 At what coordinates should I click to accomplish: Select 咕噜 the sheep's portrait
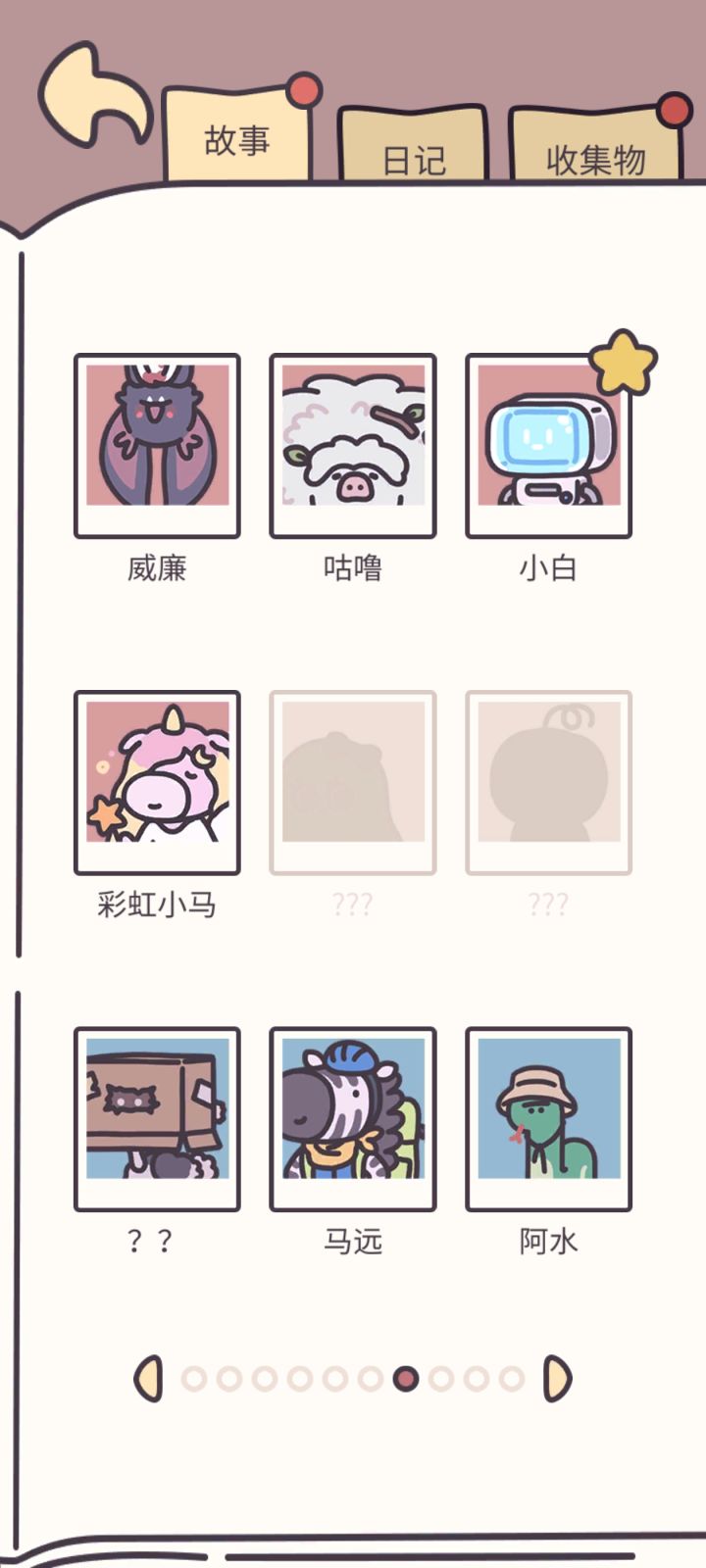[353, 443]
